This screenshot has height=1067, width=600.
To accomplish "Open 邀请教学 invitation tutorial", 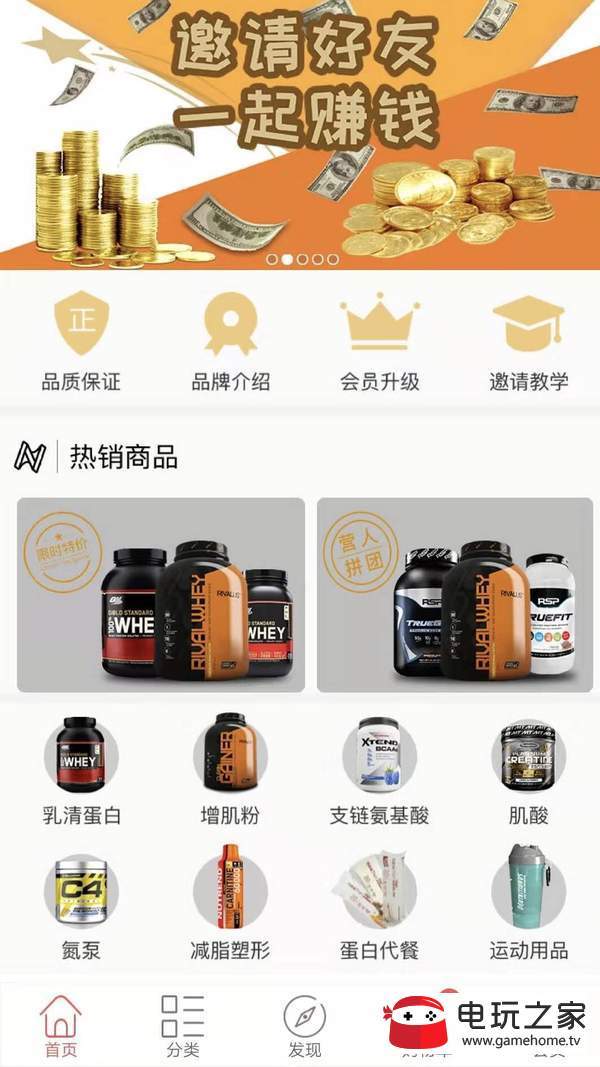I will click(x=529, y=342).
